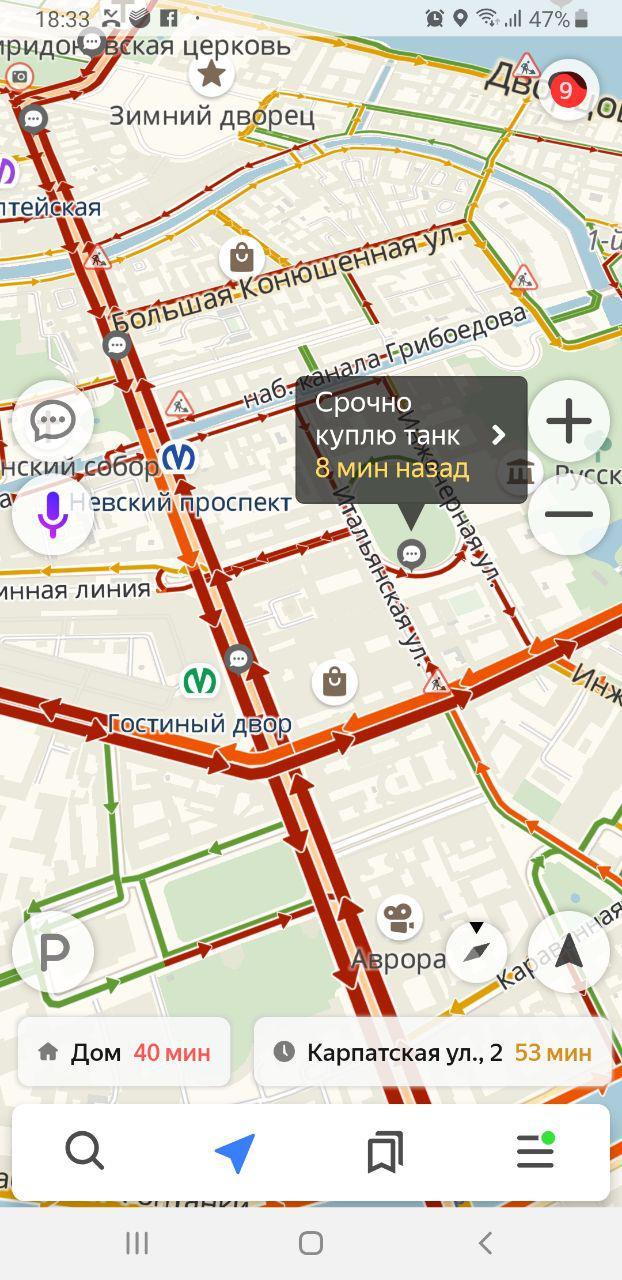This screenshot has width=622, height=1280.
Task: Show parking layer on the map
Action: click(53, 951)
